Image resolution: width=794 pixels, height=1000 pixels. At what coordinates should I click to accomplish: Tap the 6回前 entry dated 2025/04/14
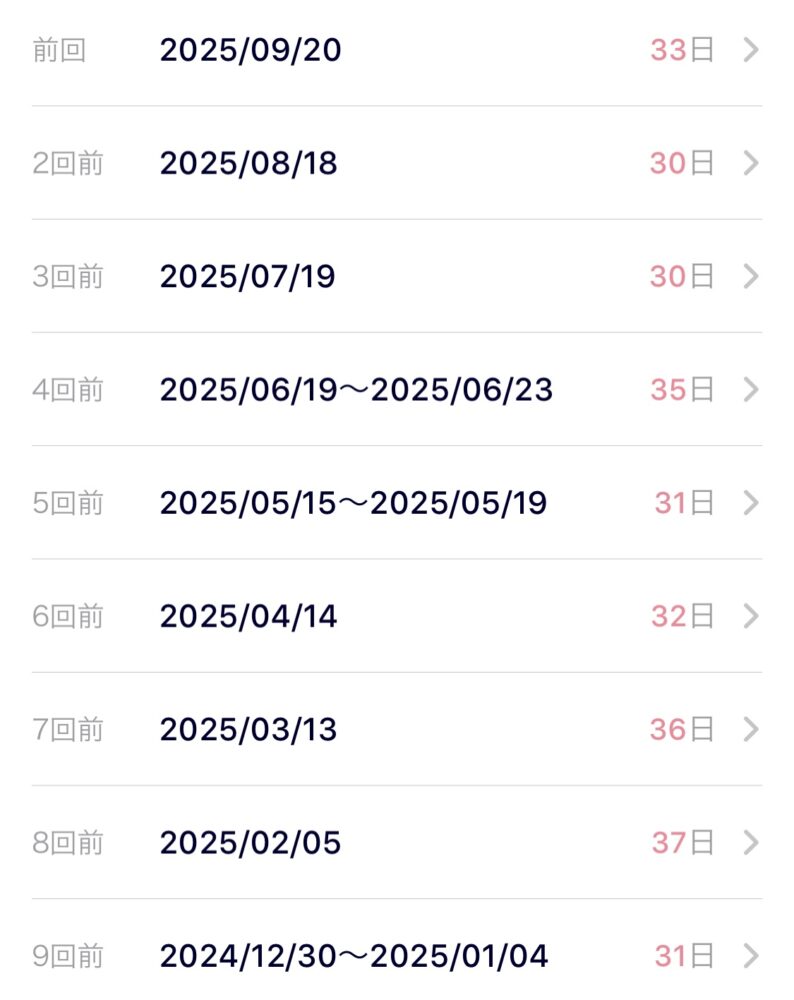click(397, 616)
